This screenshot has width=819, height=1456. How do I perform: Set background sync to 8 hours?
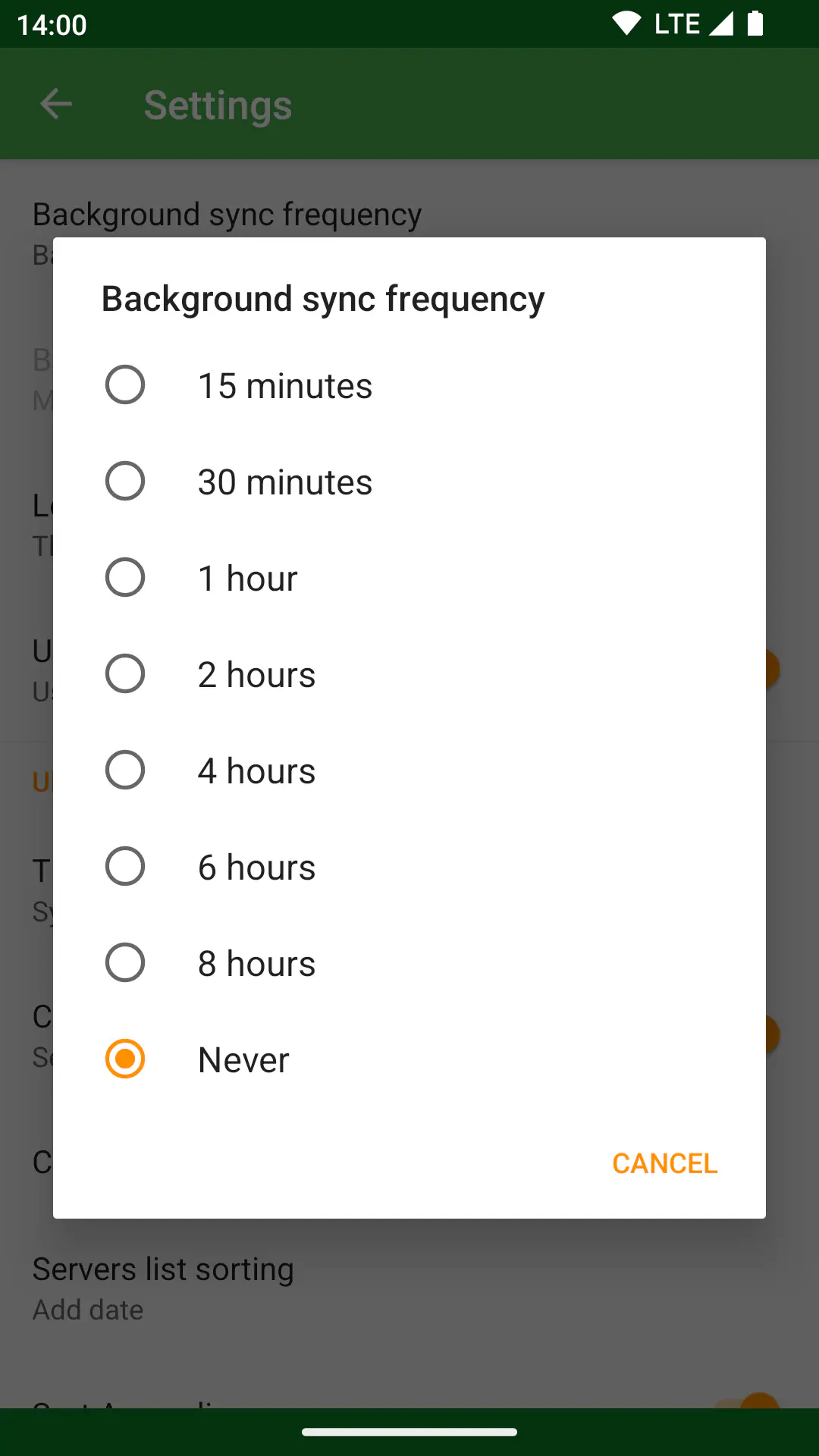[409, 963]
